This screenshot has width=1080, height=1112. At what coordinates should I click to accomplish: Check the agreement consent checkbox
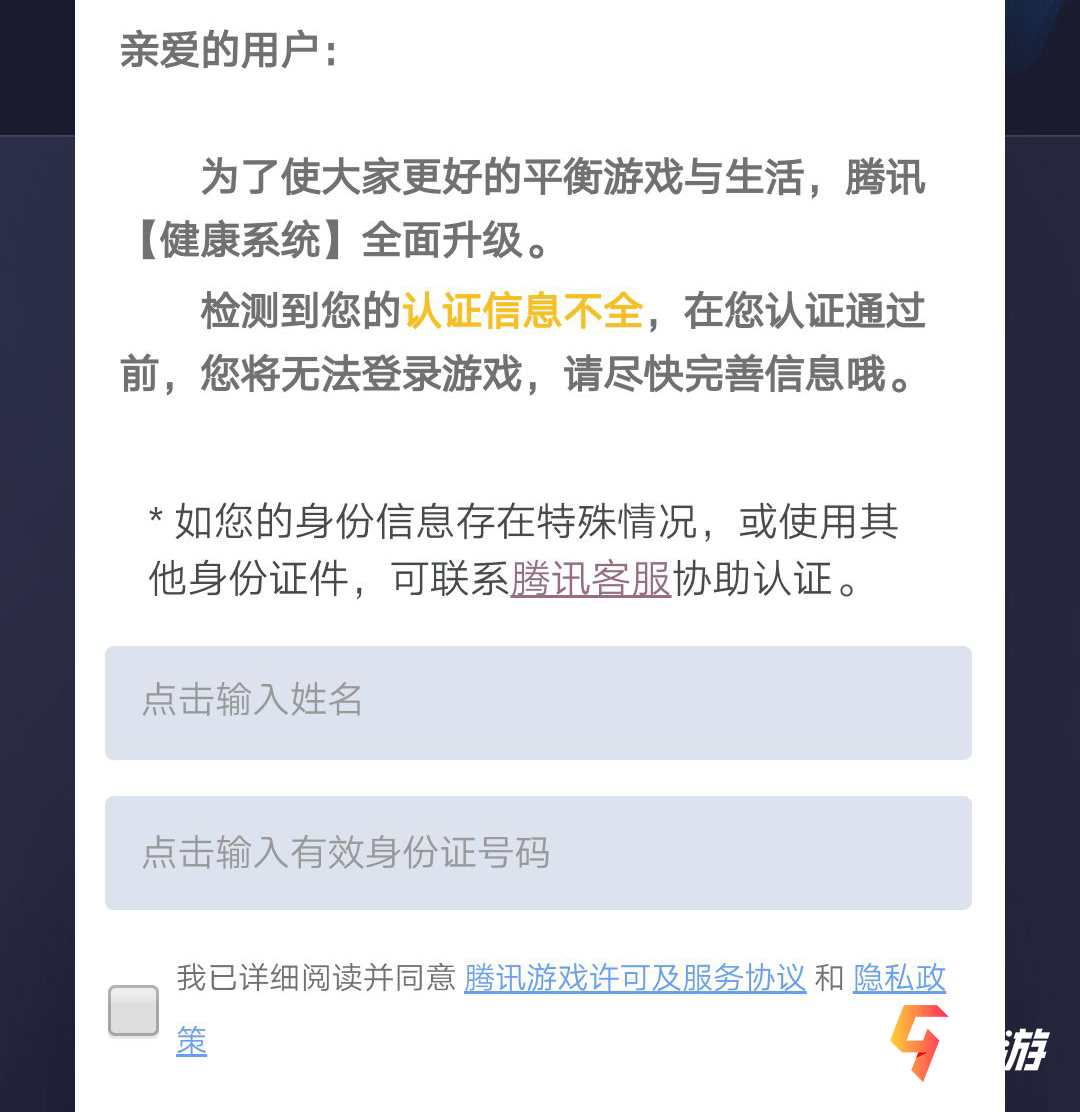click(x=133, y=1010)
